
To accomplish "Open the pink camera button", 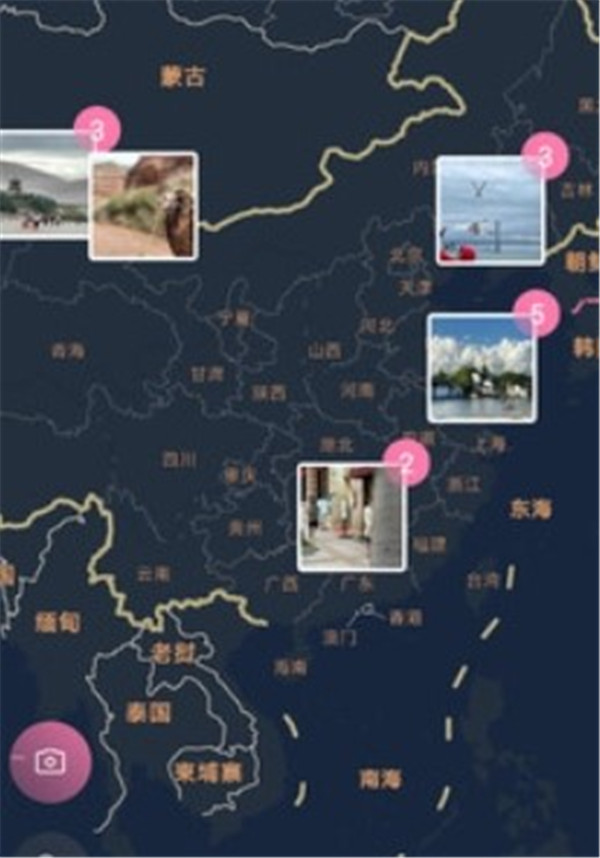I will coord(51,762).
